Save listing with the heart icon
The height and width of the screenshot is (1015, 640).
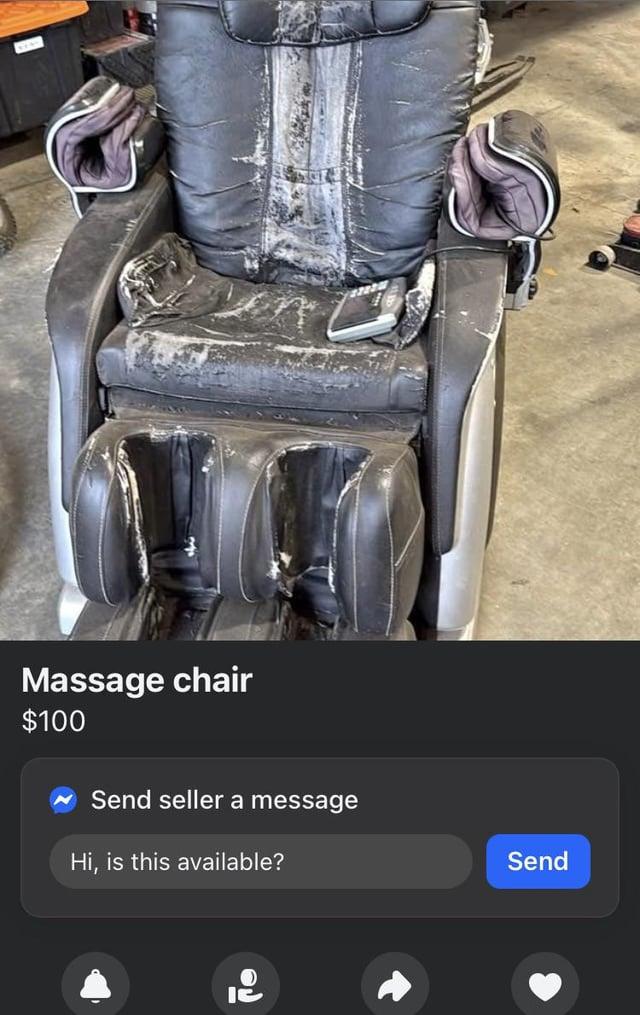pyautogui.click(x=545, y=987)
